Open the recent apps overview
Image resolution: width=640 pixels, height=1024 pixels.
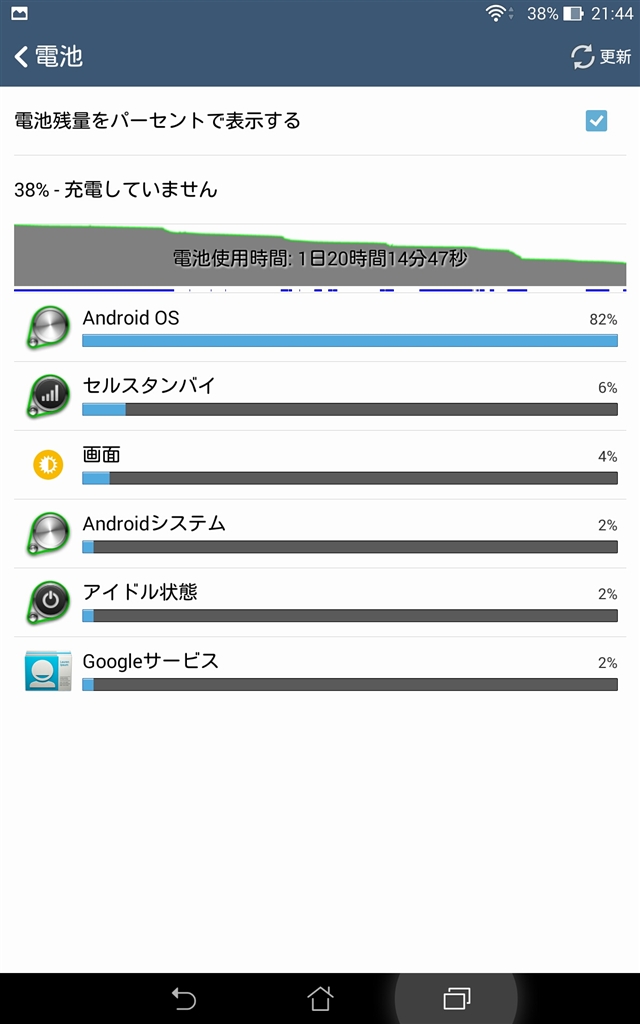456,998
